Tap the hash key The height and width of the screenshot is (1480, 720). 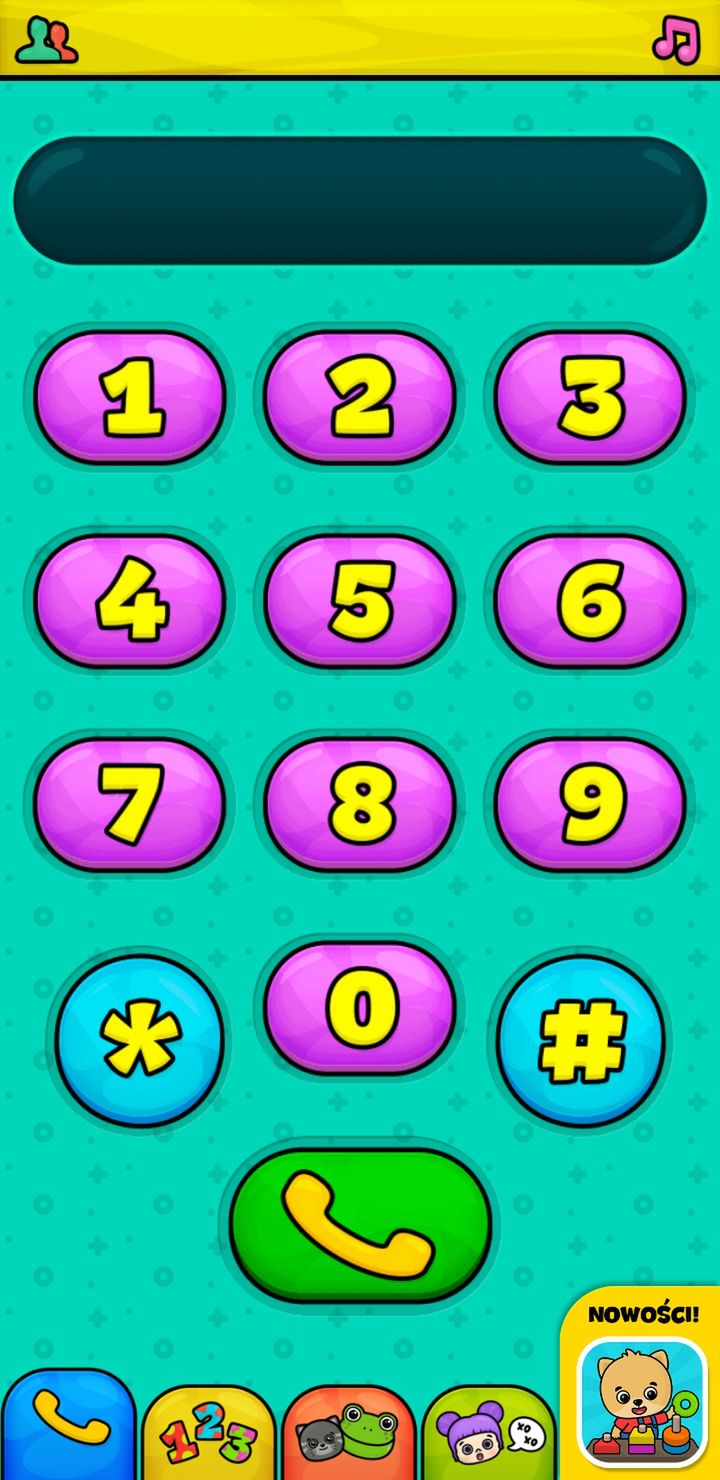point(581,1040)
